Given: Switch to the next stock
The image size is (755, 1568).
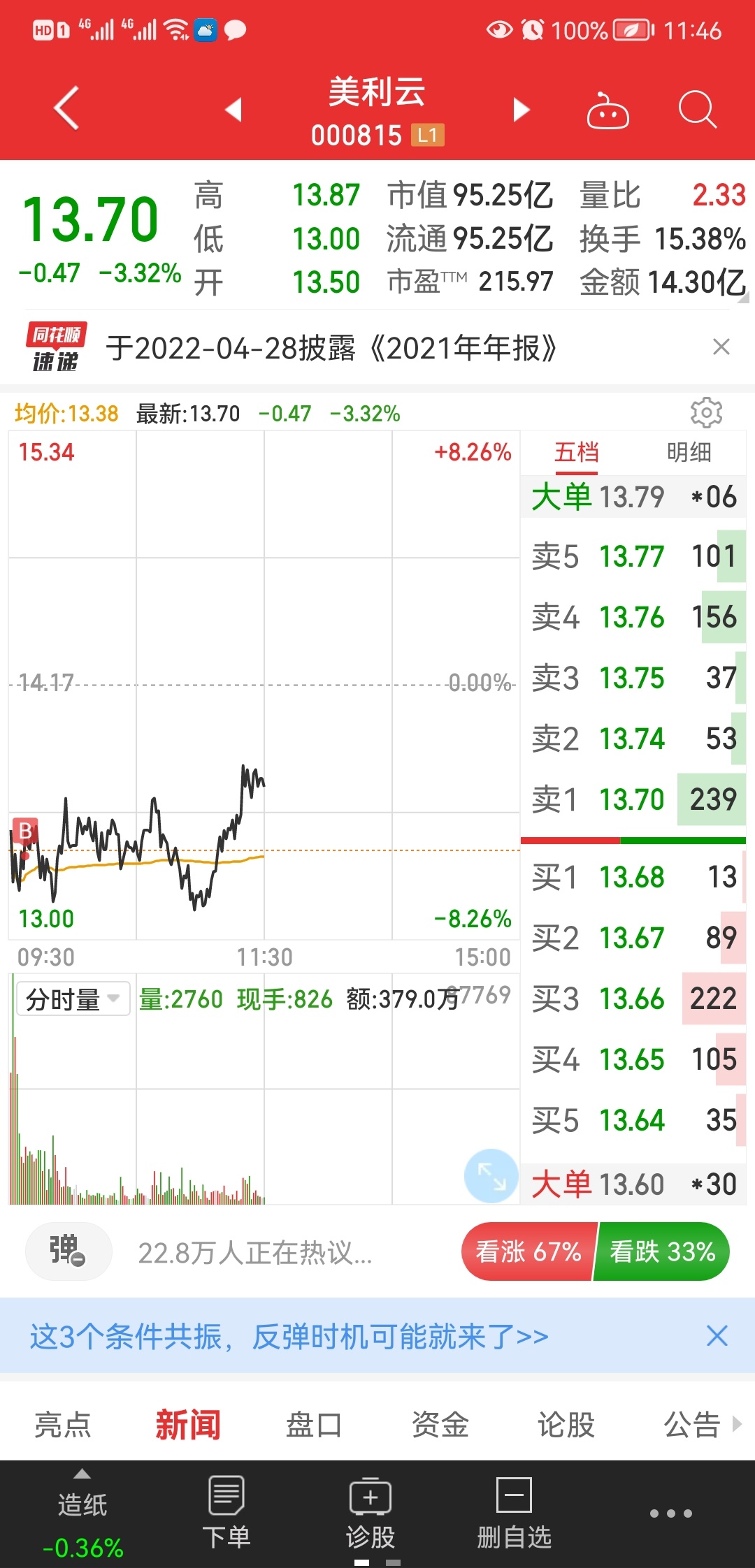Looking at the screenshot, I should 522,109.
